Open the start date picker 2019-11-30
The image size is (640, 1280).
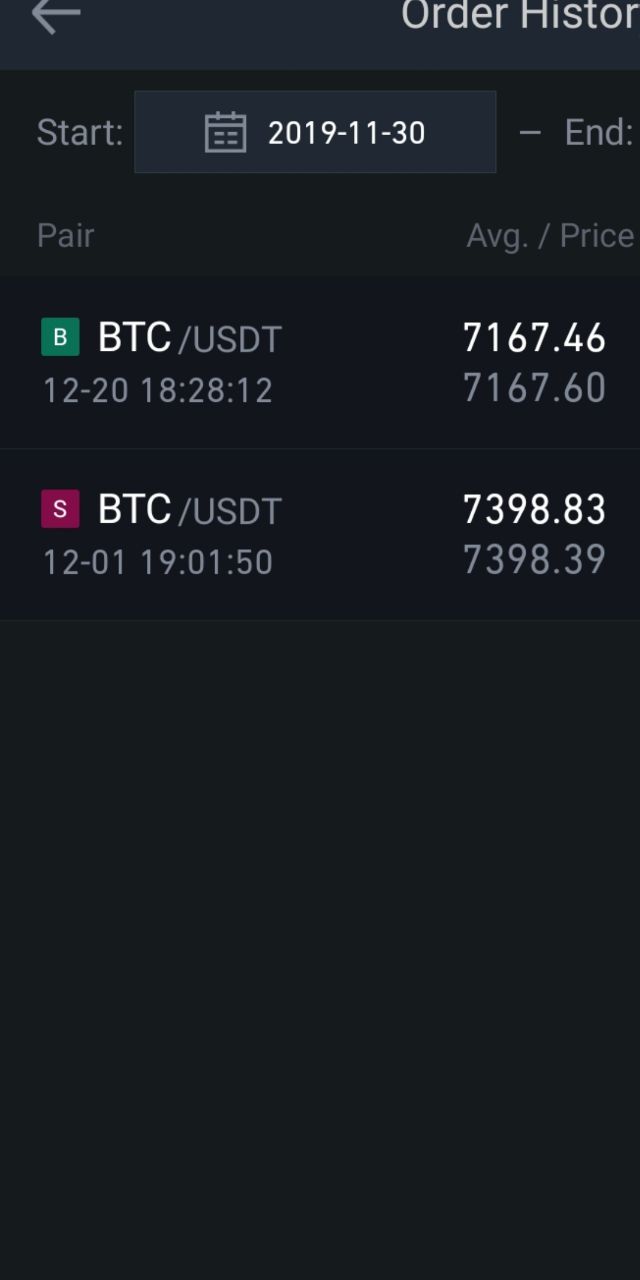click(x=315, y=132)
